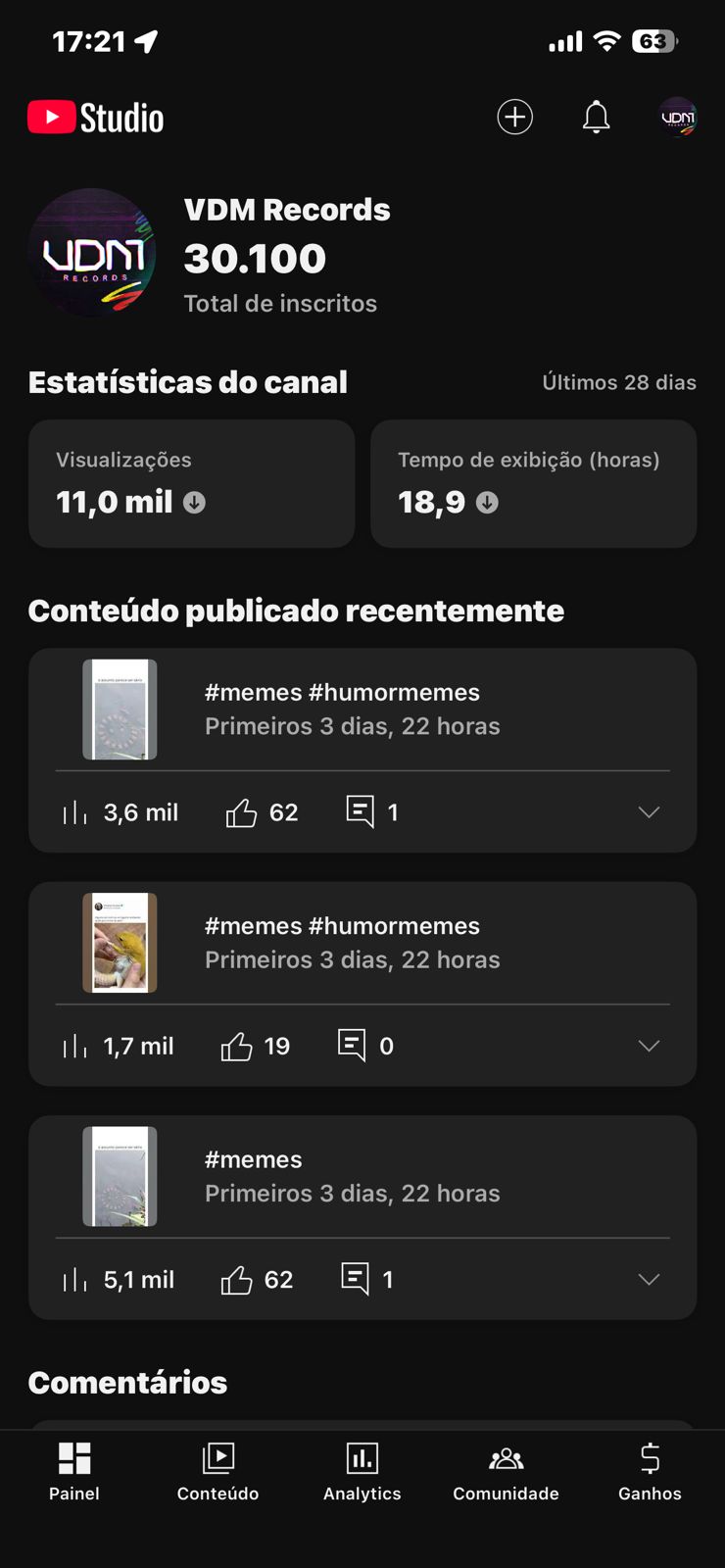The height and width of the screenshot is (1568, 725).
Task: Expand the video with 1,7 mil views
Action: click(649, 1046)
